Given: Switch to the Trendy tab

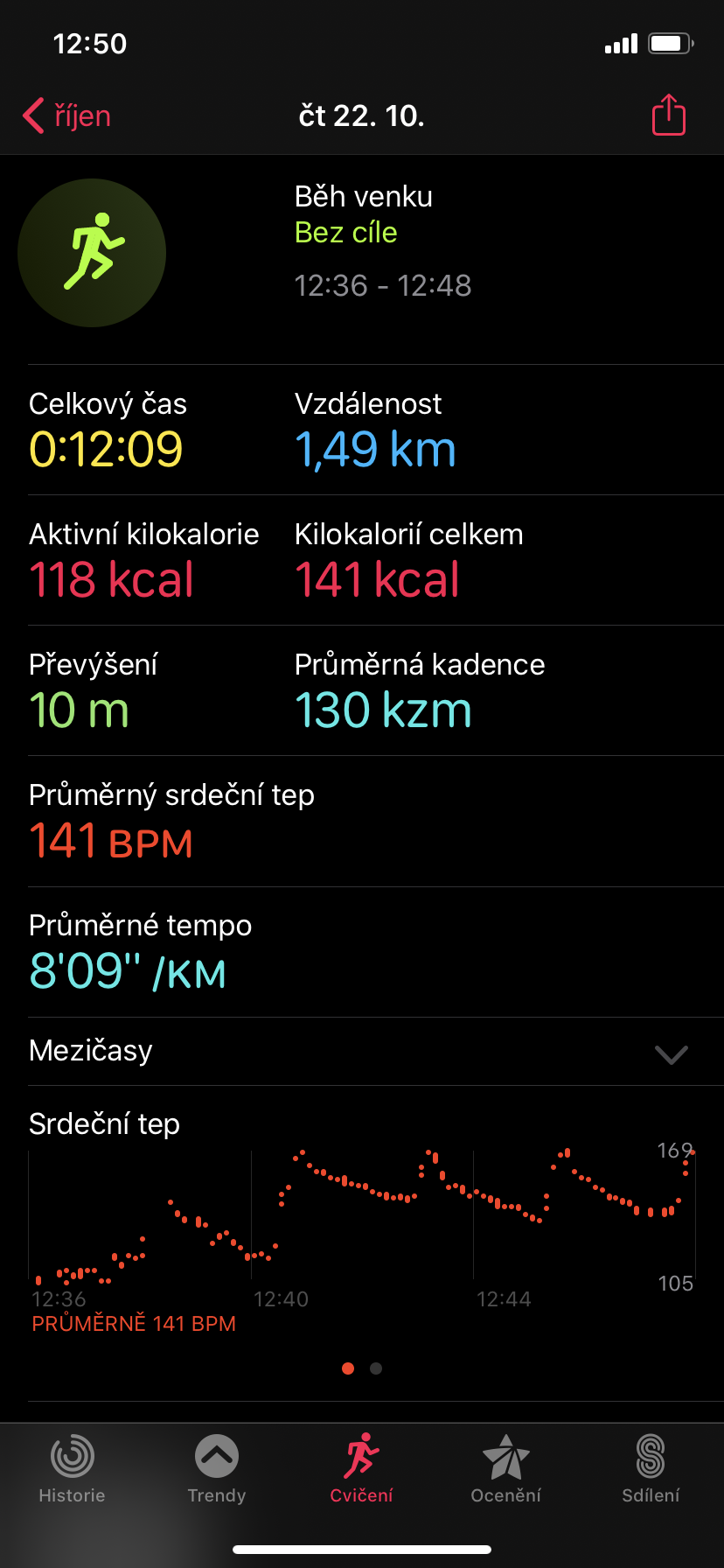Looking at the screenshot, I should (x=217, y=1469).
